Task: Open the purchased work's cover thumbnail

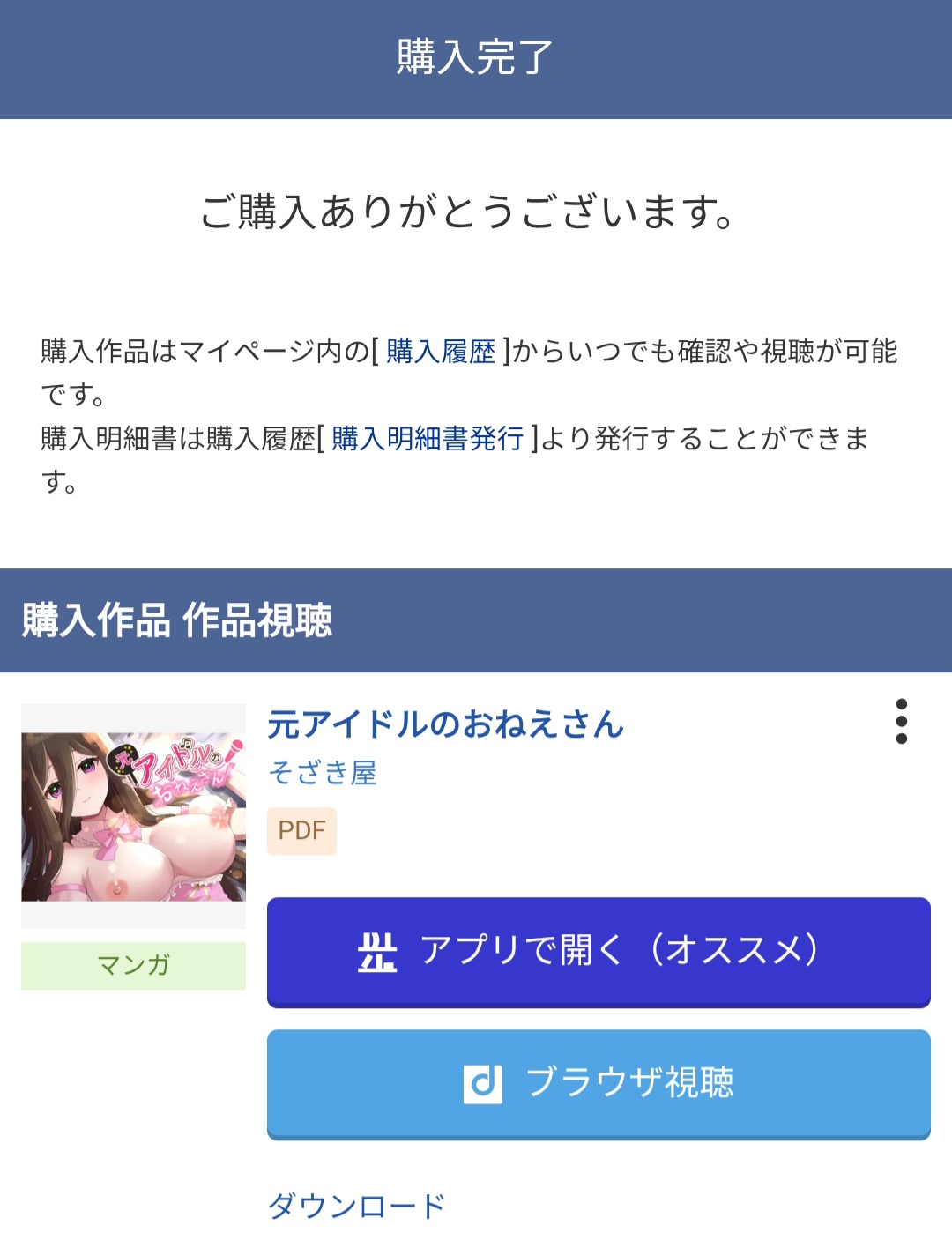Action: point(133,816)
